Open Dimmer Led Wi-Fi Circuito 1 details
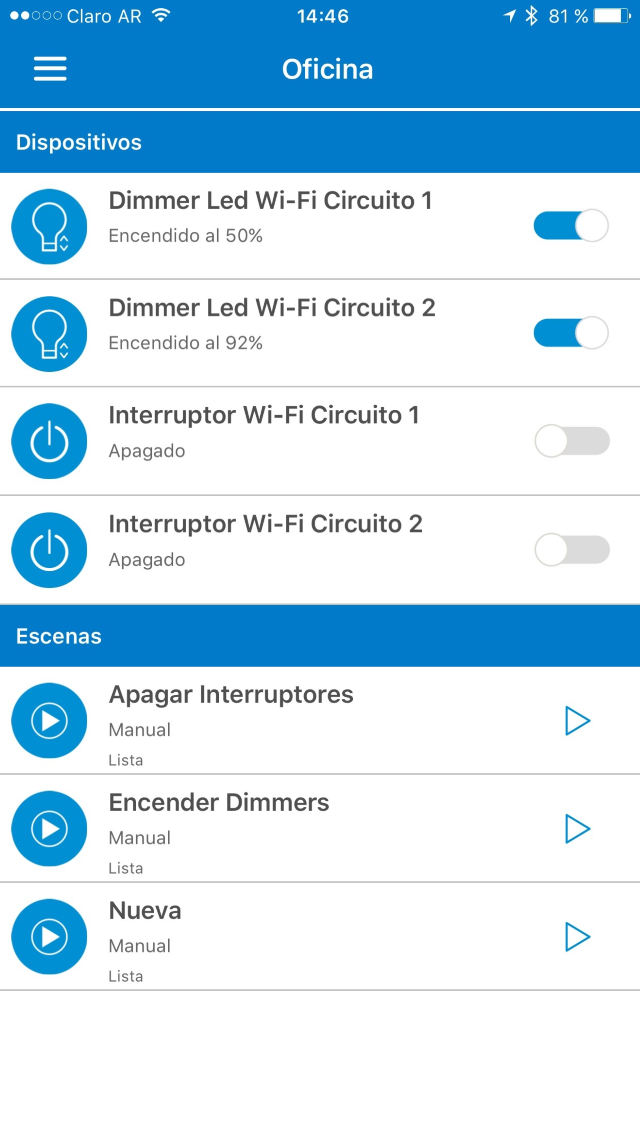640x1136 pixels. (320, 226)
